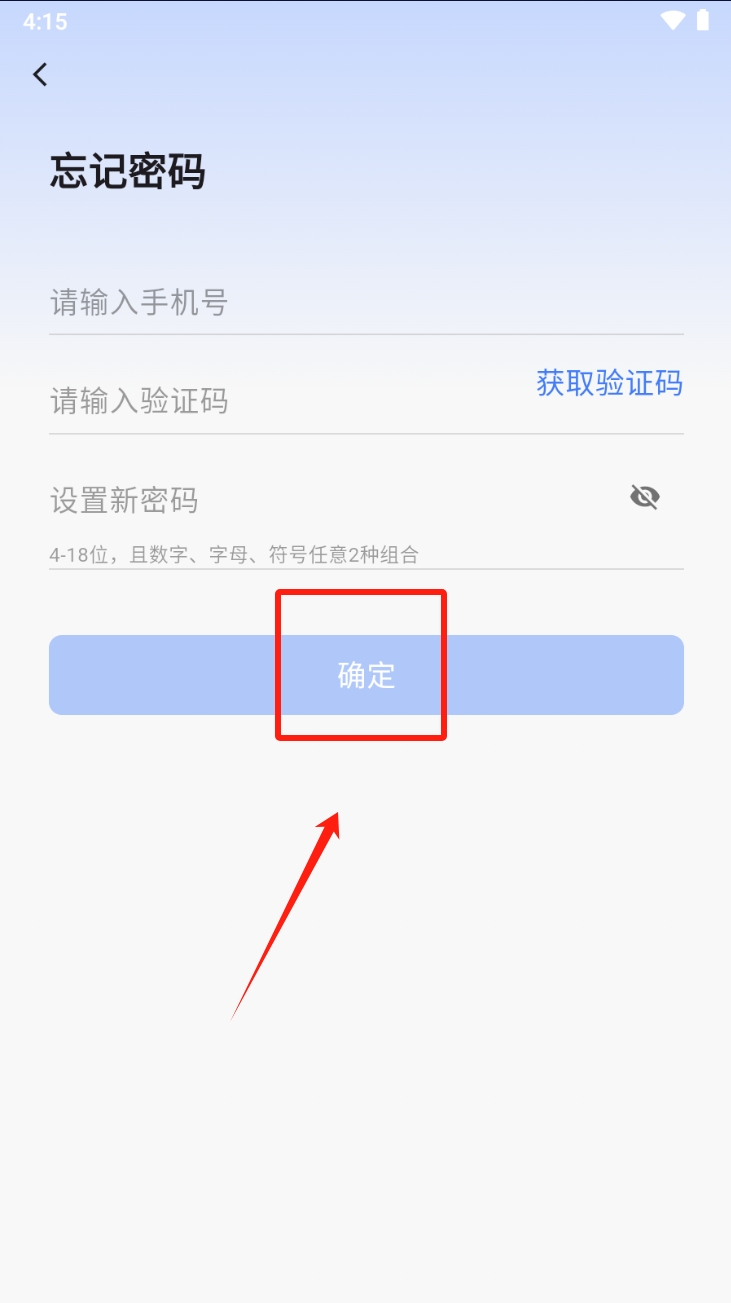731x1303 pixels.
Task: Confirm with the 确定 button
Action: click(x=366, y=675)
